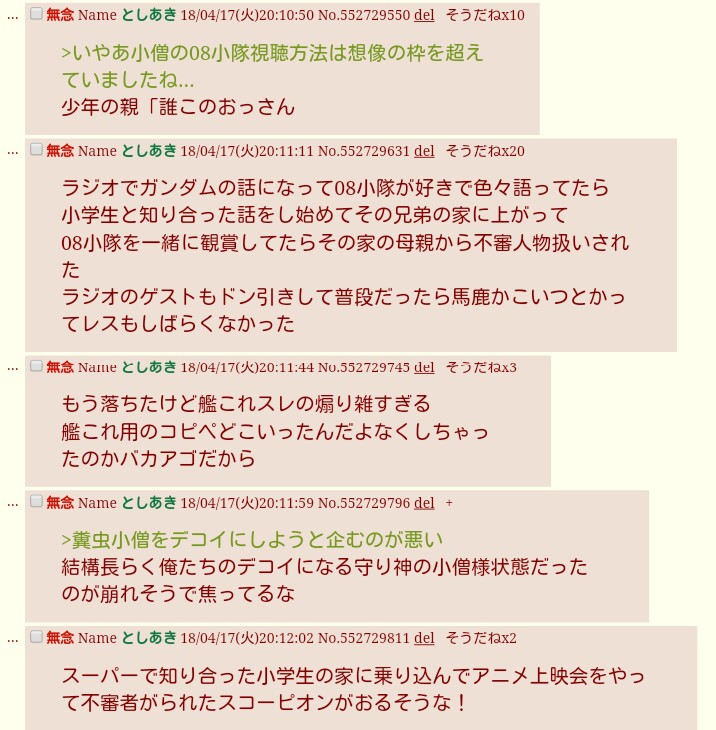Tap del link on post No.552729811

[x=424, y=638]
